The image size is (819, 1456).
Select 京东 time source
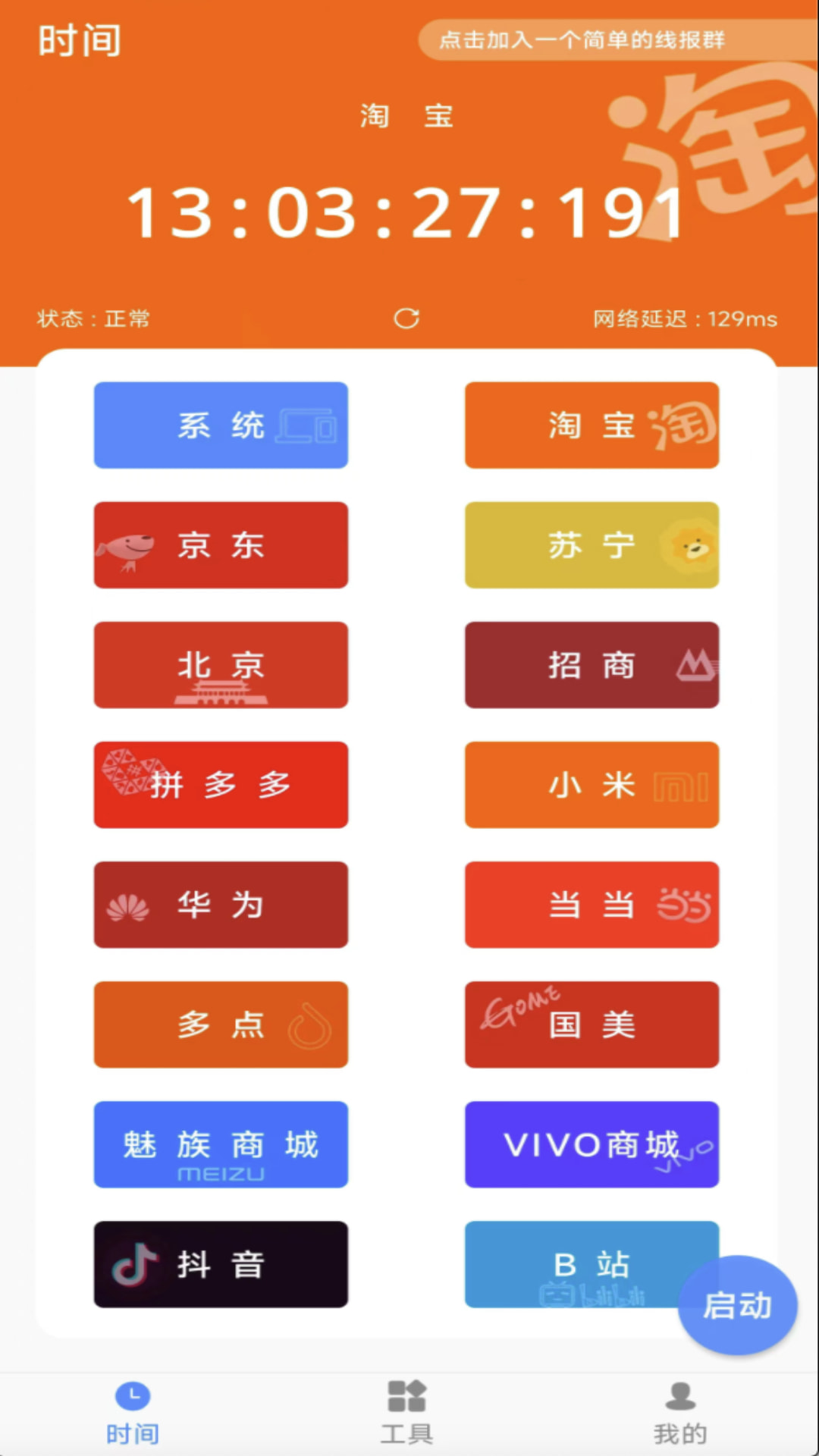(221, 544)
